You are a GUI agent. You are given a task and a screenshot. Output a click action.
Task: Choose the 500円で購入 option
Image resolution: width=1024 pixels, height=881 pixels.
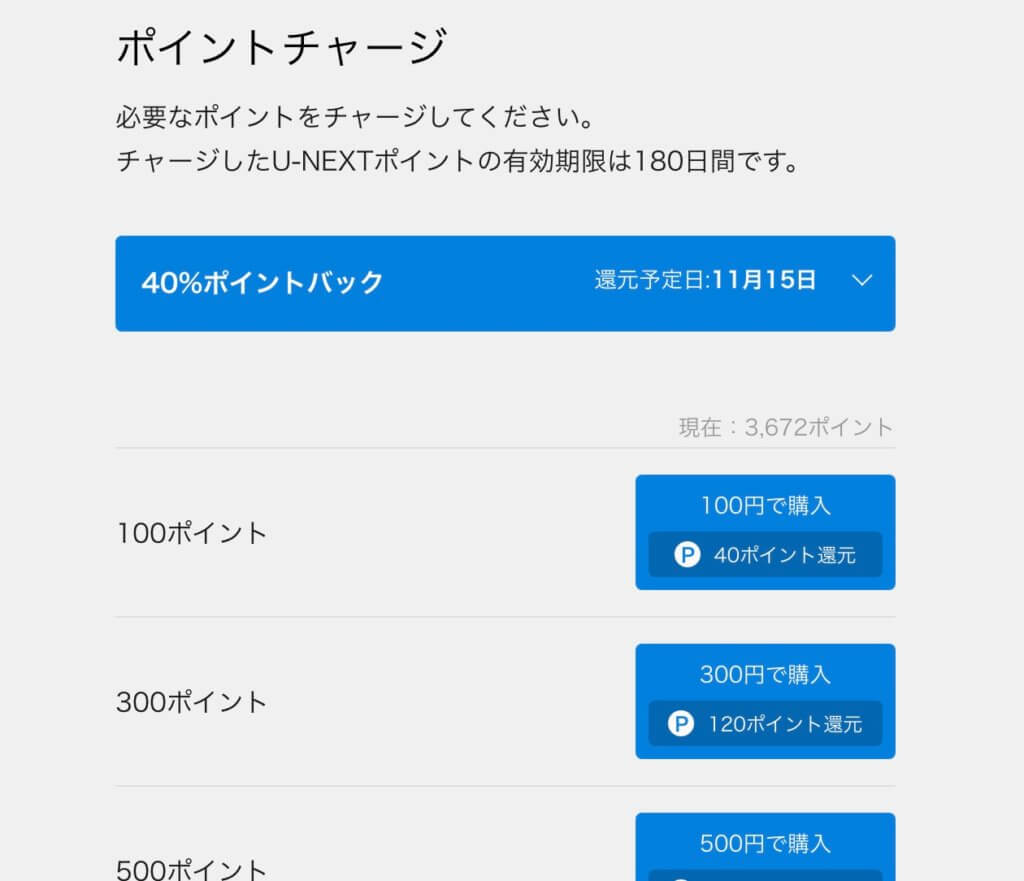765,845
